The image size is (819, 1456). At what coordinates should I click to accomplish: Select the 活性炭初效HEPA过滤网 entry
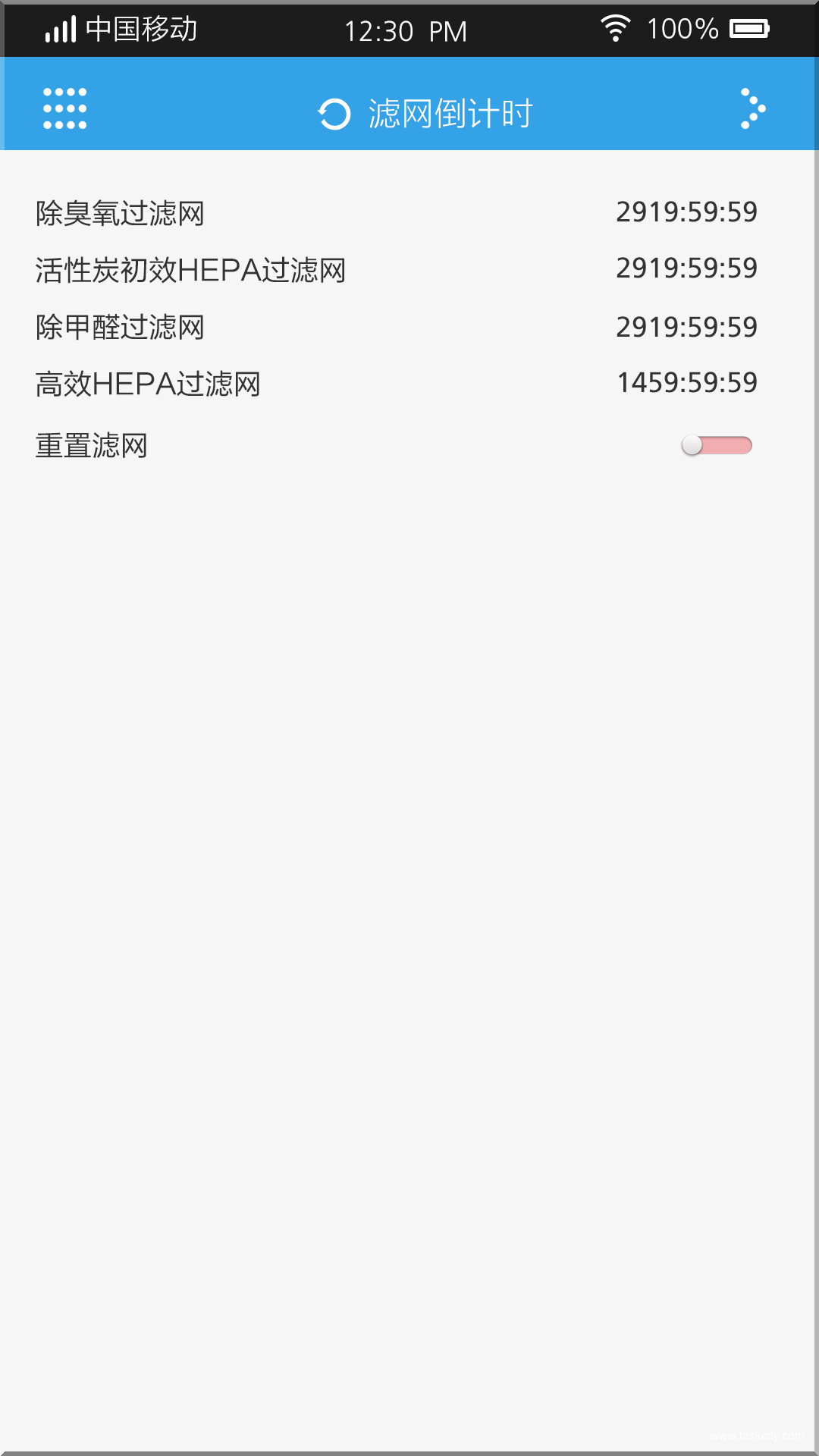[x=192, y=271]
